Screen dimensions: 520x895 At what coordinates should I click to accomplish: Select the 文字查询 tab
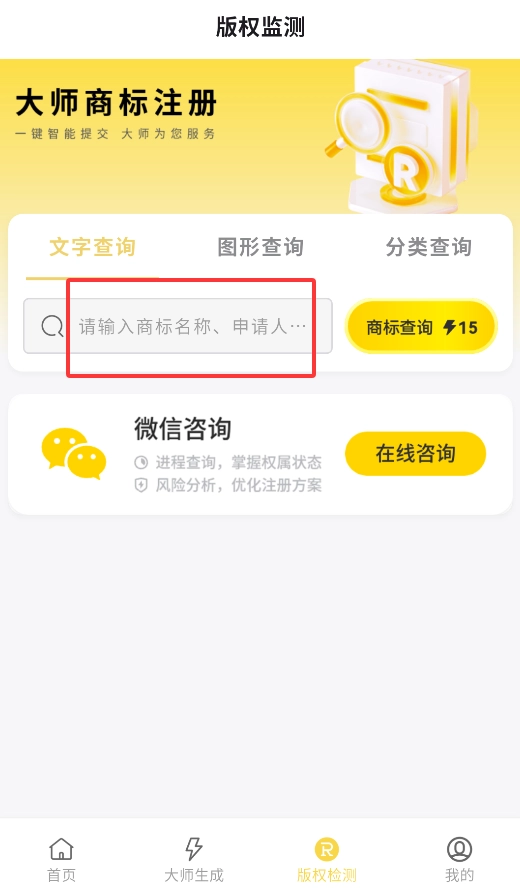point(92,247)
